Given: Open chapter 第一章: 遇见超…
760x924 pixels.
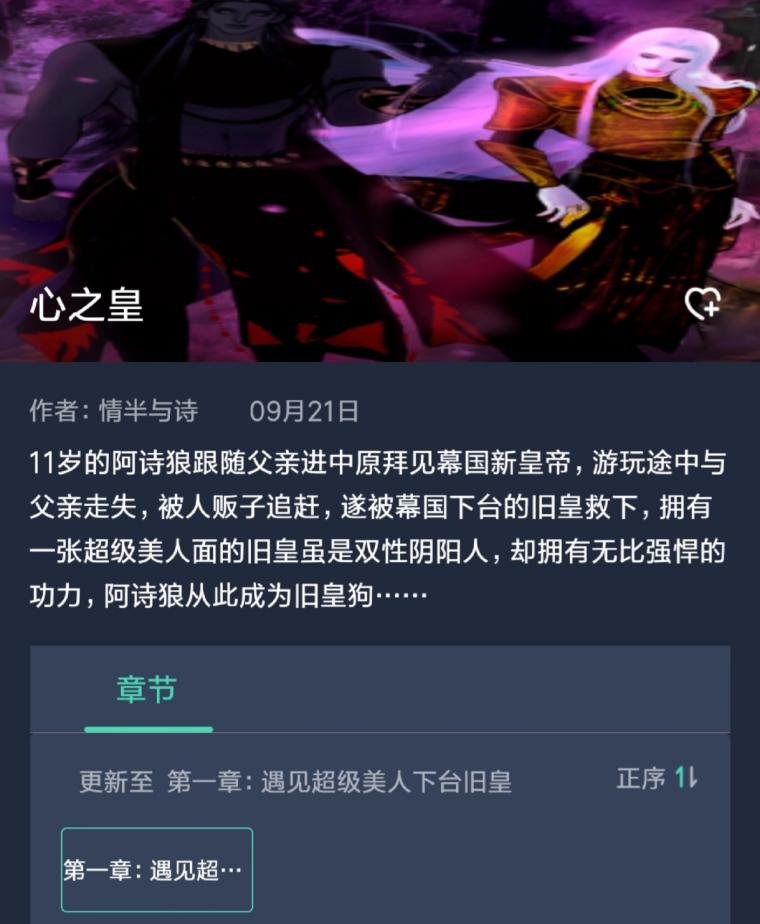Looking at the screenshot, I should coord(156,870).
